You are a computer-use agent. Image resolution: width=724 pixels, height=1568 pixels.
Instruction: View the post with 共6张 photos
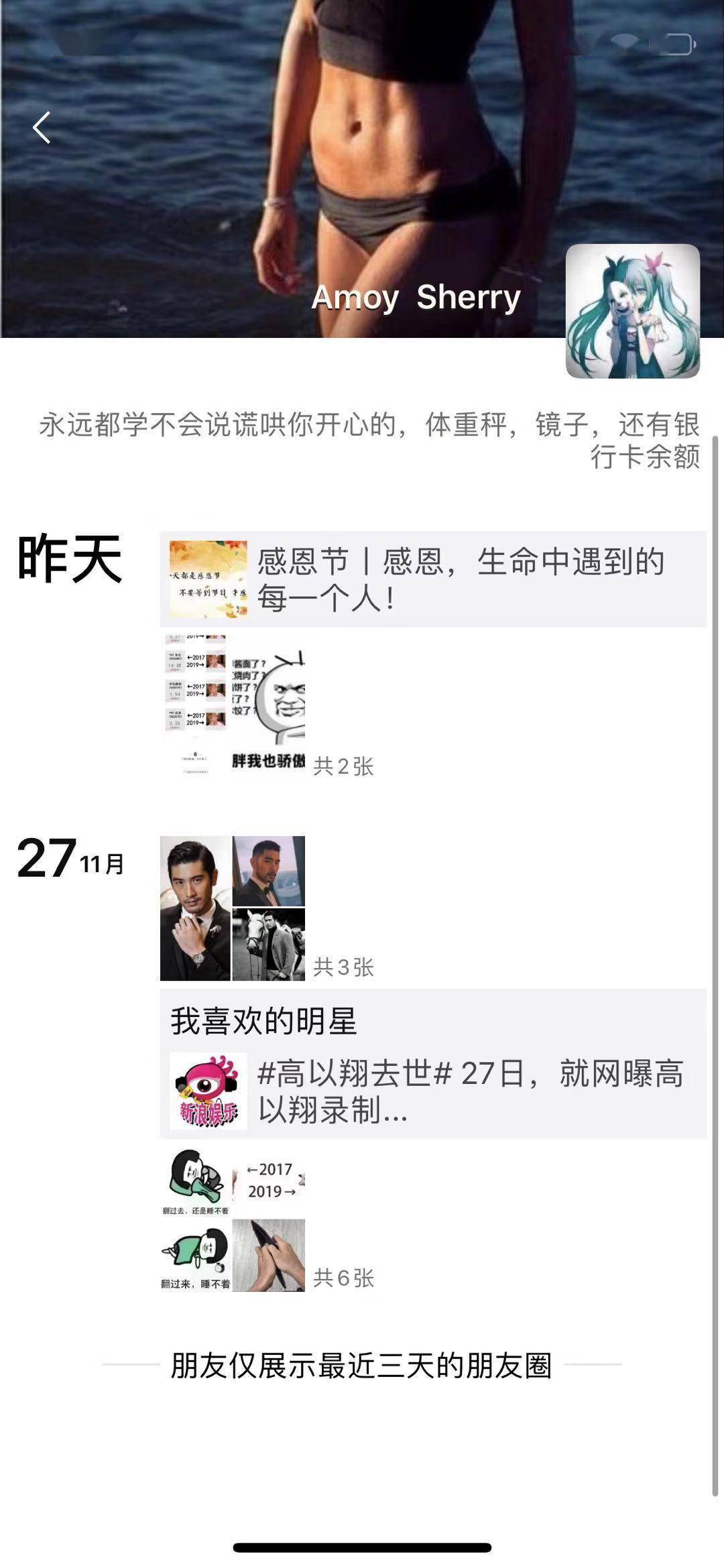point(233,1219)
